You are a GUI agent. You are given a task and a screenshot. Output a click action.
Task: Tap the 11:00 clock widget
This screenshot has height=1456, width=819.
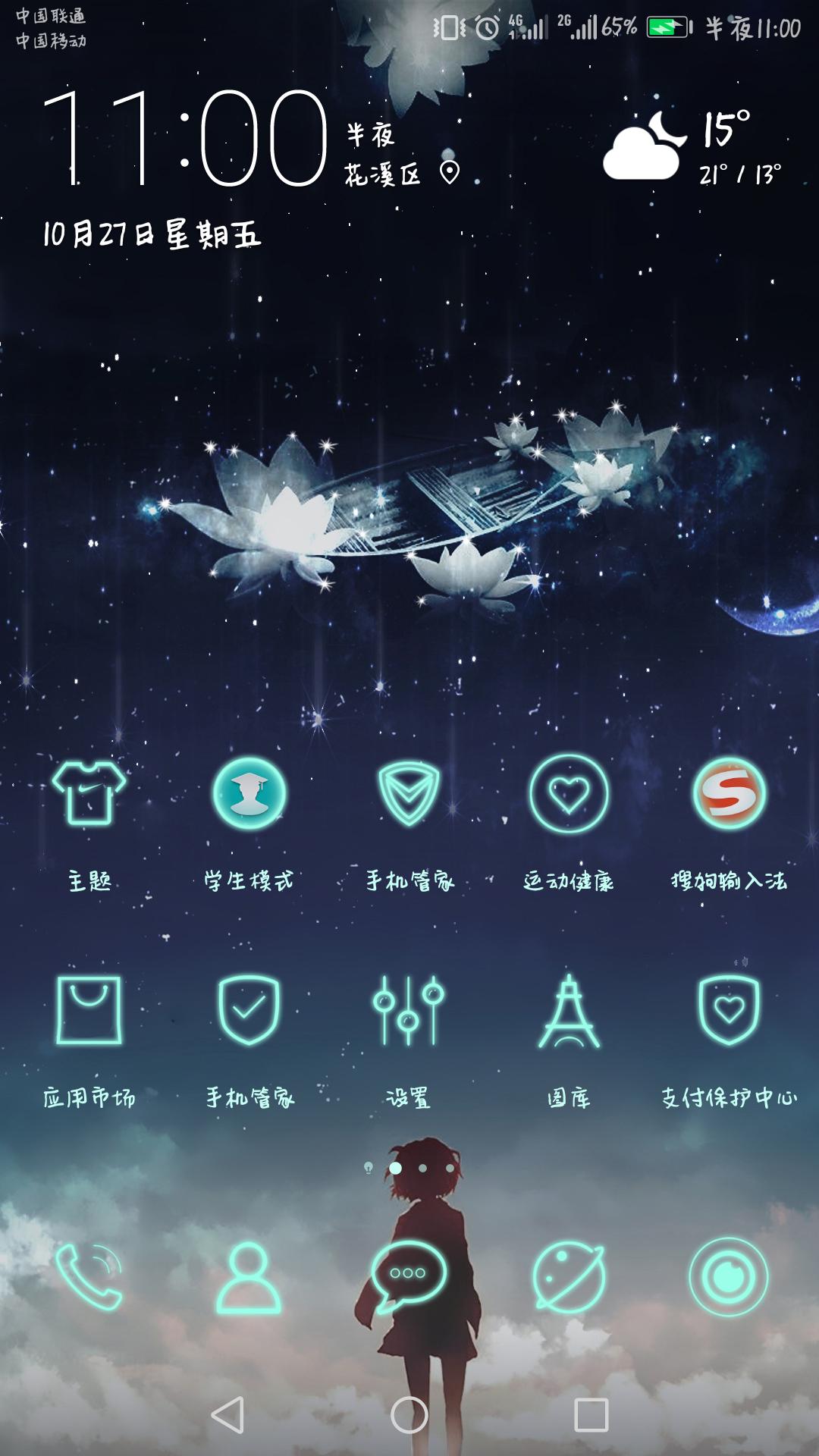[186, 139]
